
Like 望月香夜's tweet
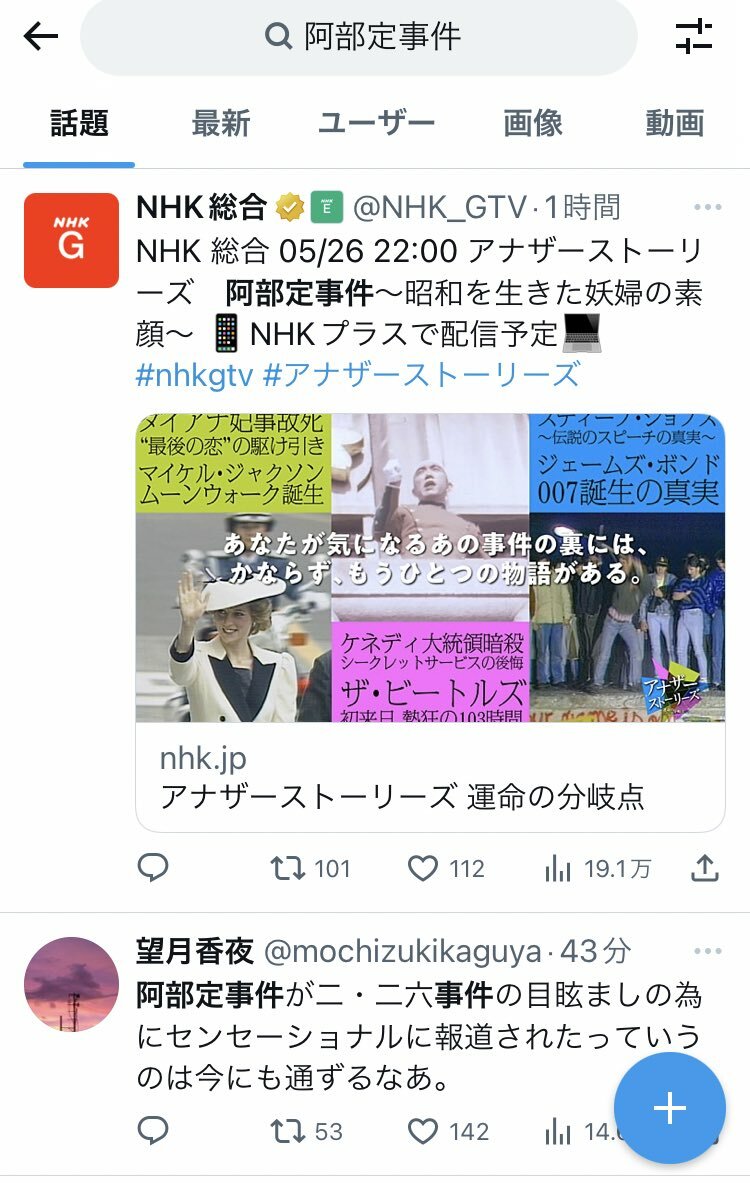click(424, 1131)
